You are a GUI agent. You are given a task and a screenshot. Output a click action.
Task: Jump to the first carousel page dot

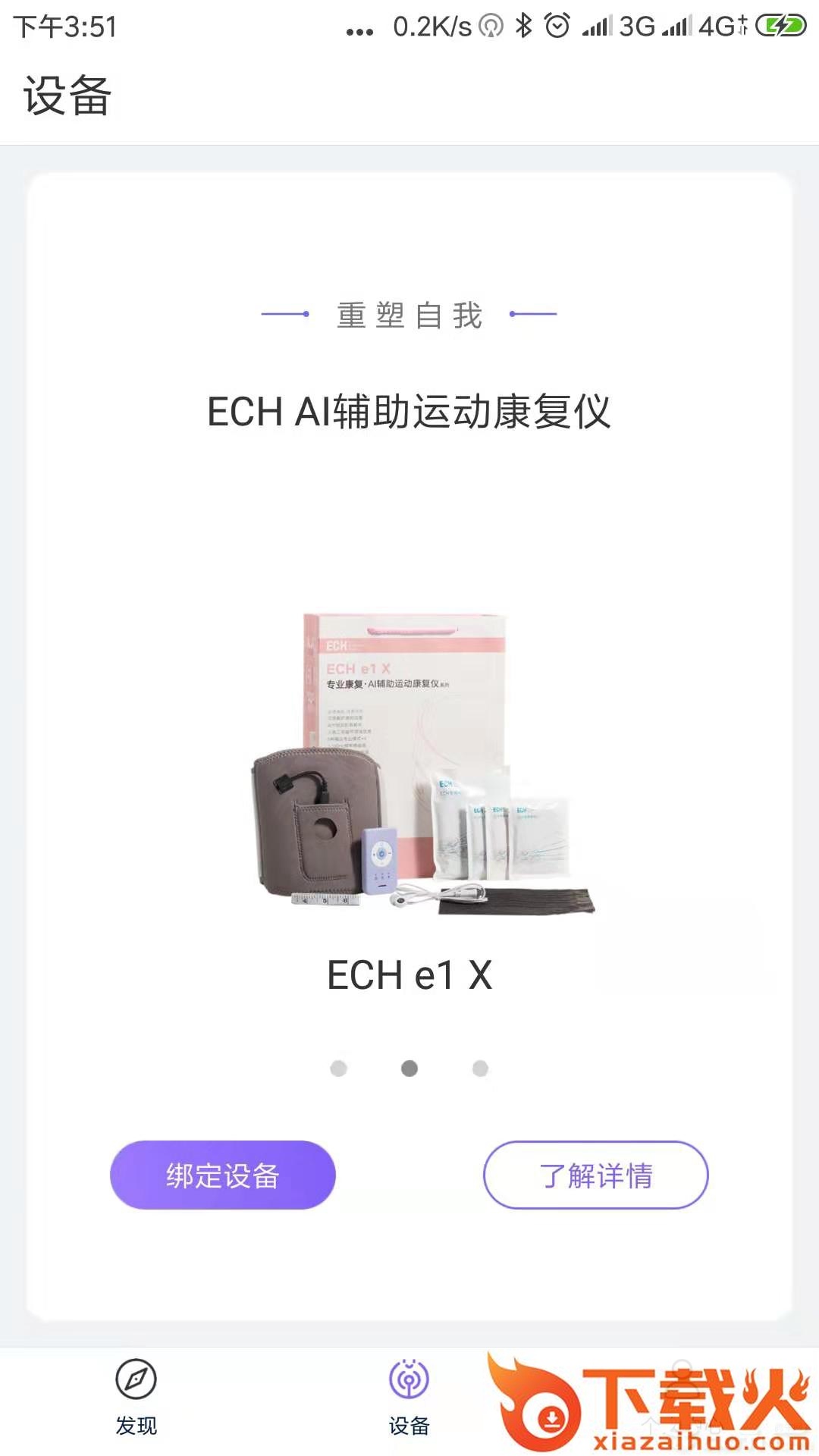point(338,1068)
